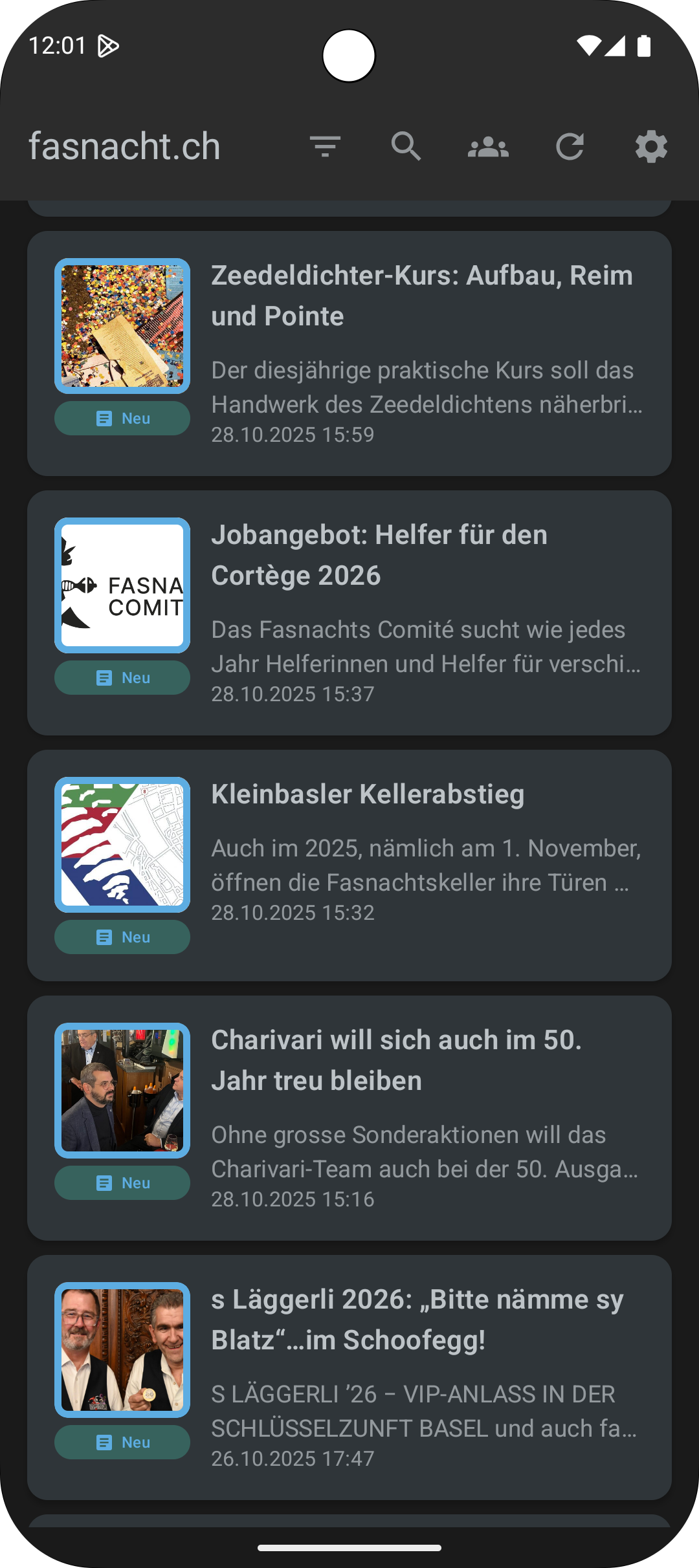699x1568 pixels.
Task: Open the filter options in the app bar
Action: click(325, 147)
